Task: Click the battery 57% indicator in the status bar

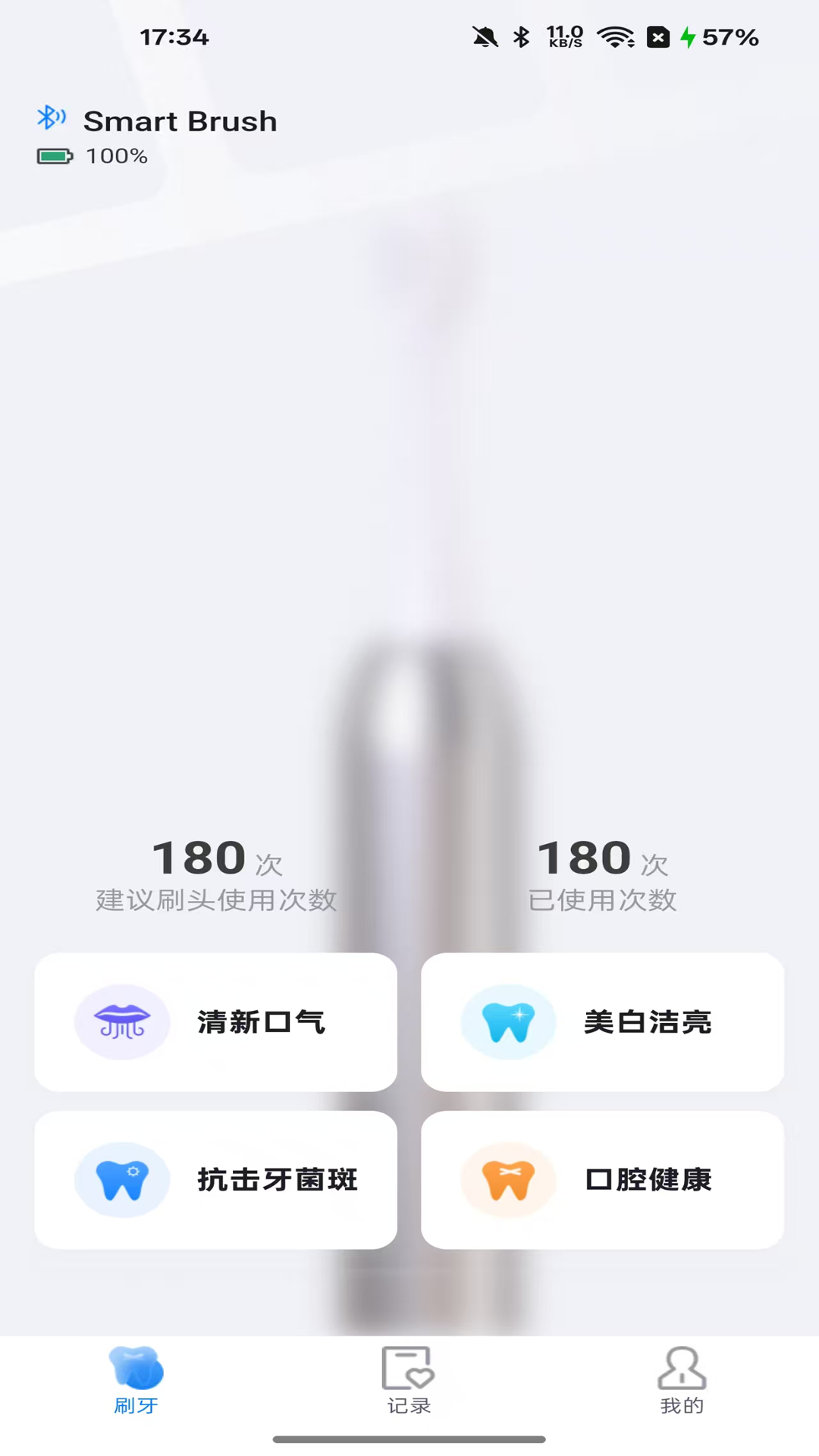Action: 719,36
